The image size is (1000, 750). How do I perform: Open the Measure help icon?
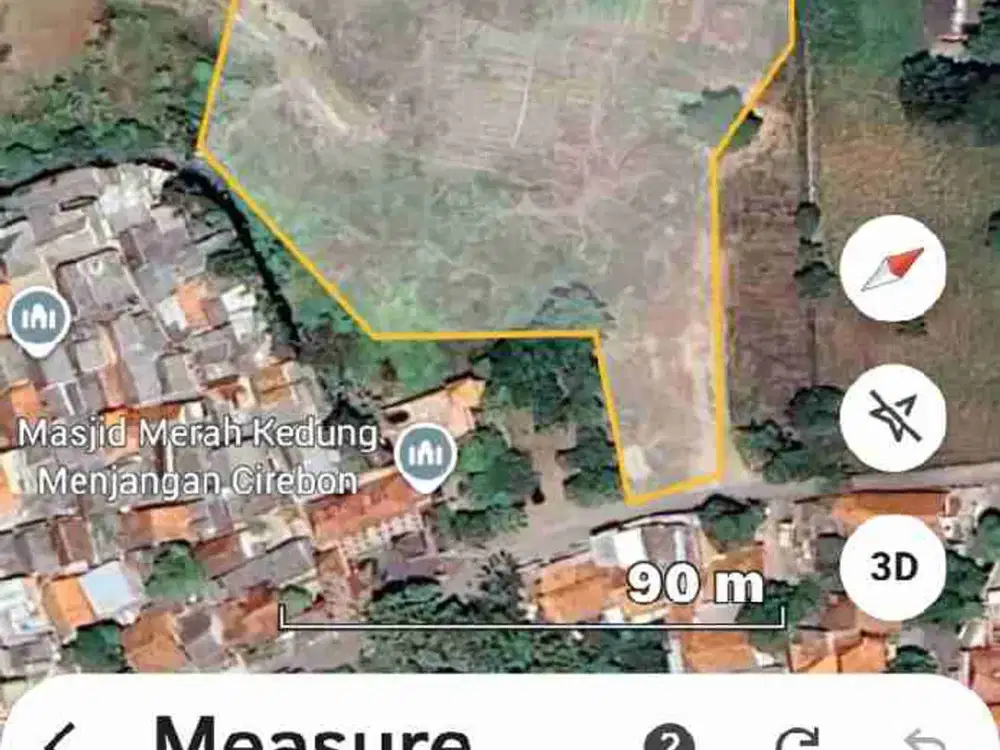(x=676, y=740)
